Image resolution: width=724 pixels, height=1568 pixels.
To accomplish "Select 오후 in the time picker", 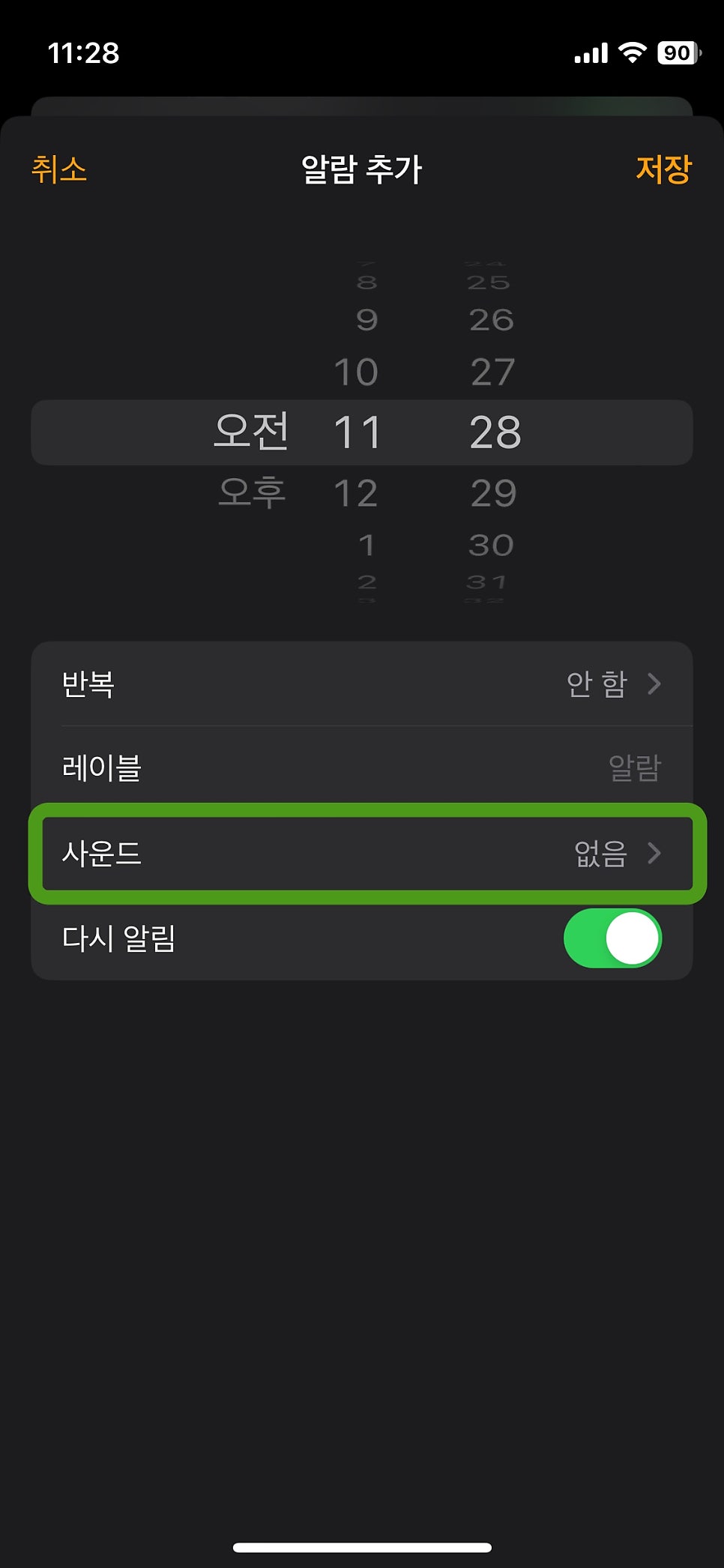I will pos(252,492).
